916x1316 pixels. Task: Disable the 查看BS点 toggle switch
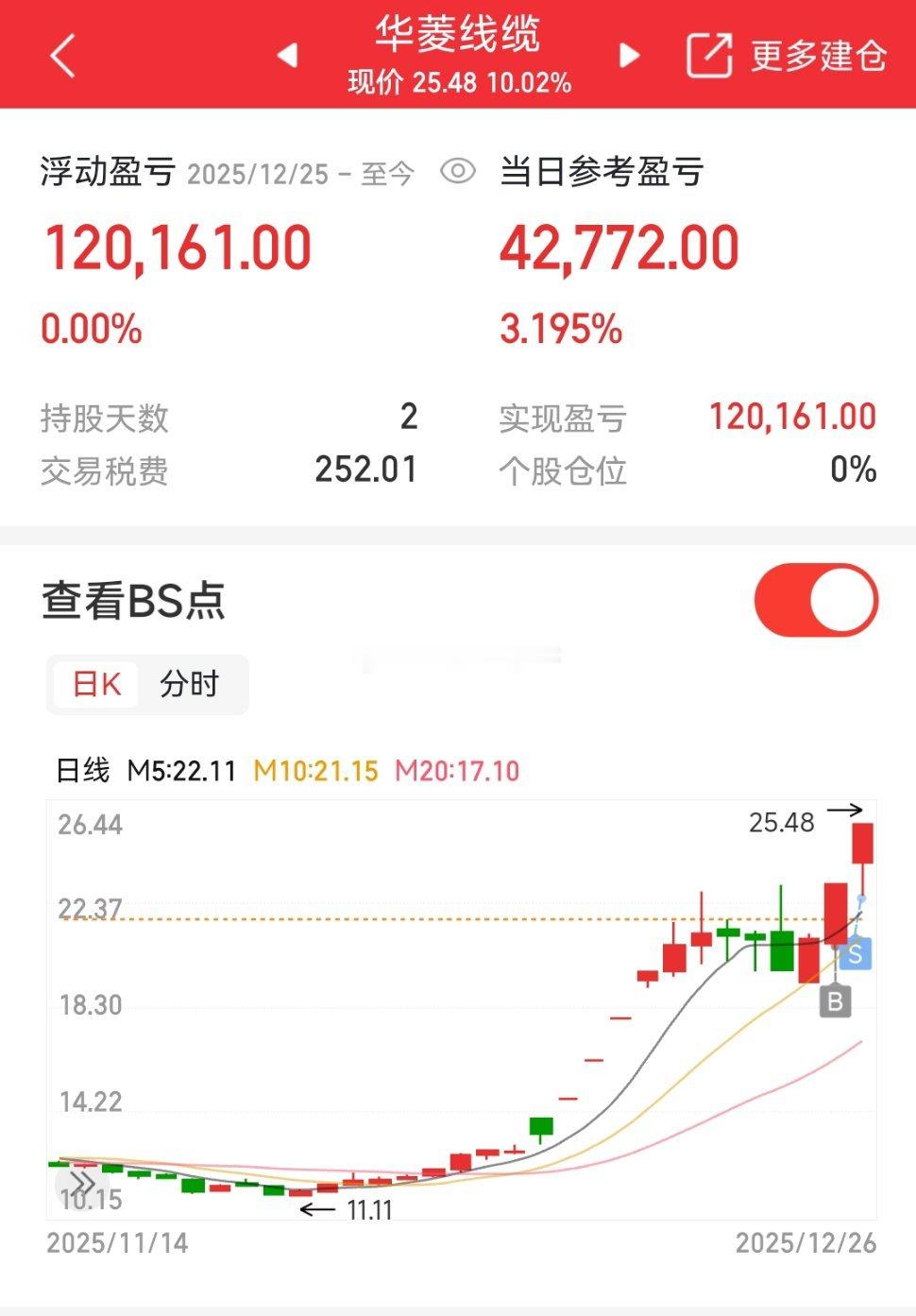click(x=818, y=598)
